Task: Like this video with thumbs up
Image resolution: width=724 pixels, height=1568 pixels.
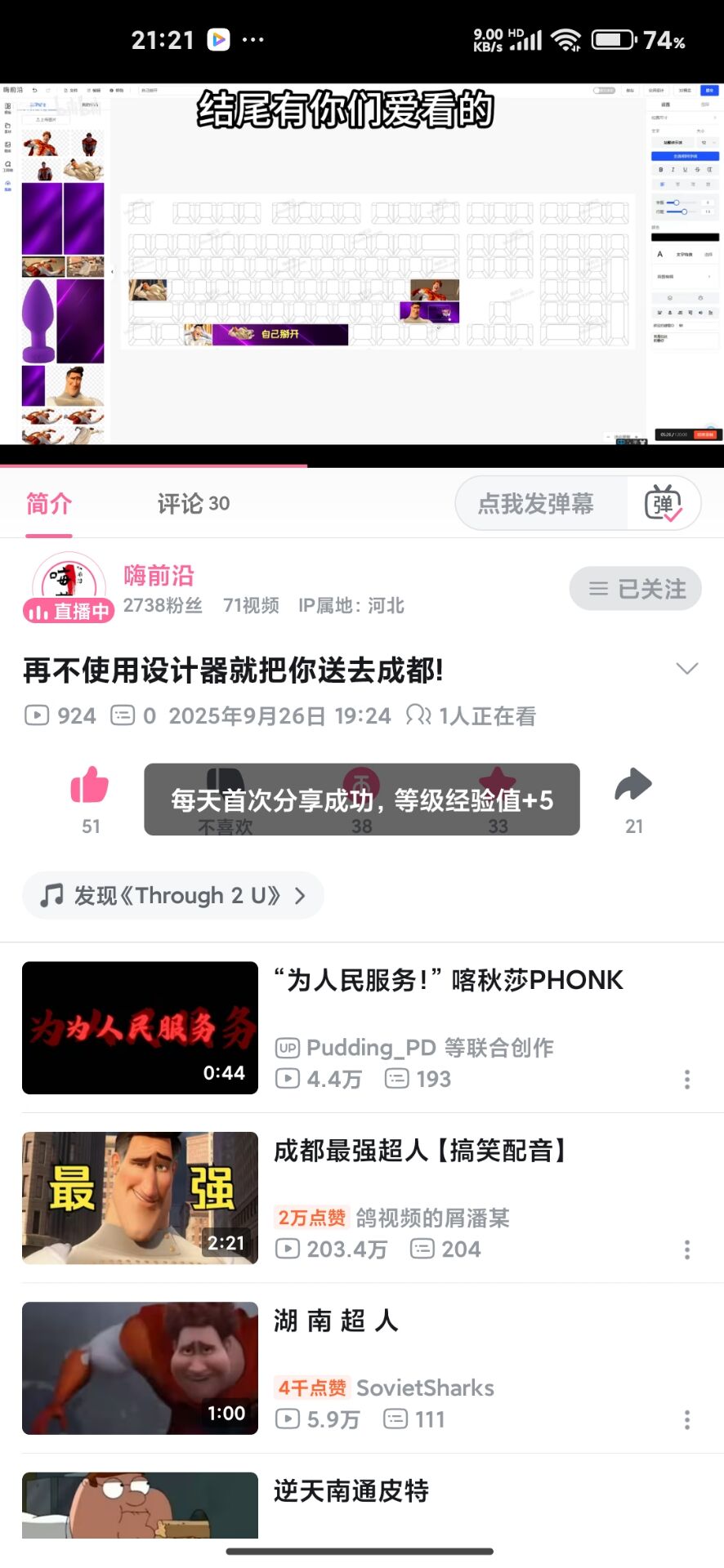Action: 90,787
